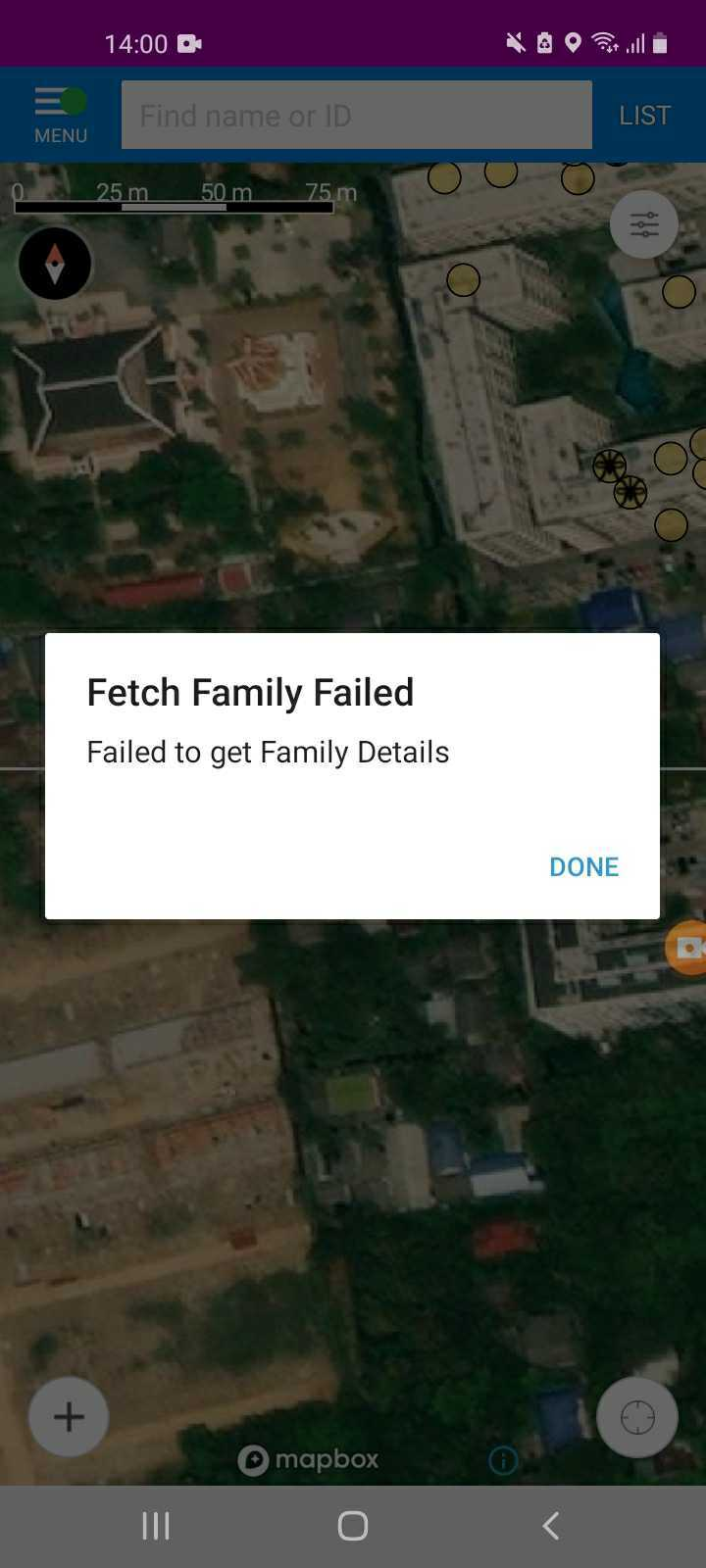
Task: Dismiss the dialog with DONE
Action: 583,866
